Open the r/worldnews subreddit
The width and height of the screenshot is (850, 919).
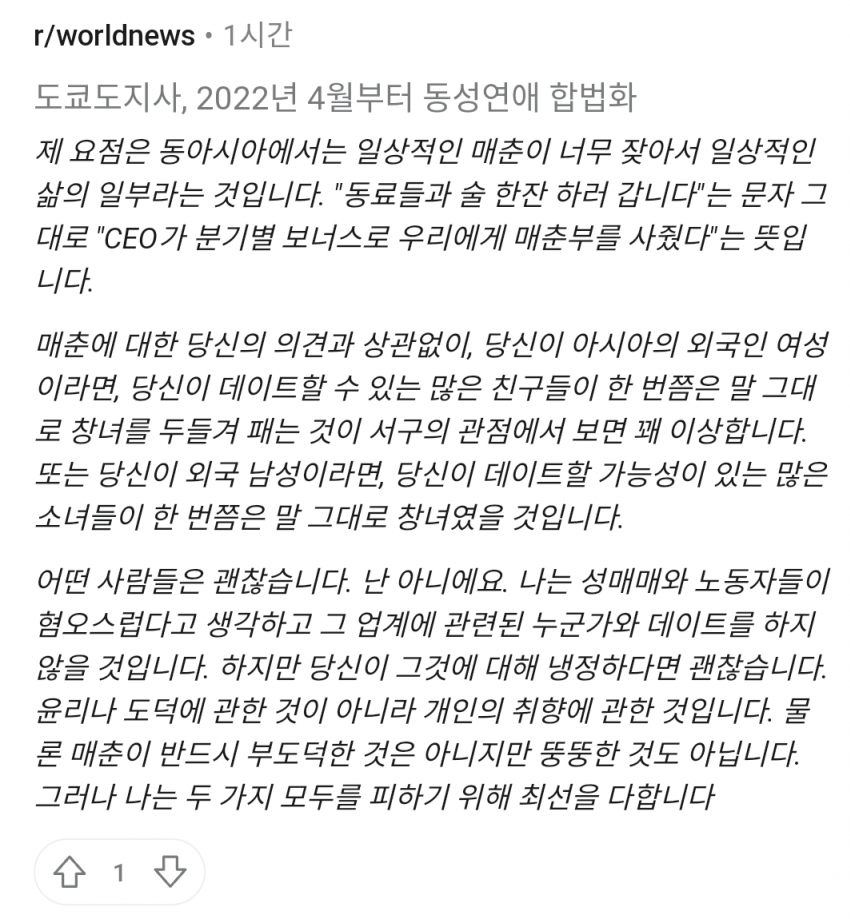[114, 37]
